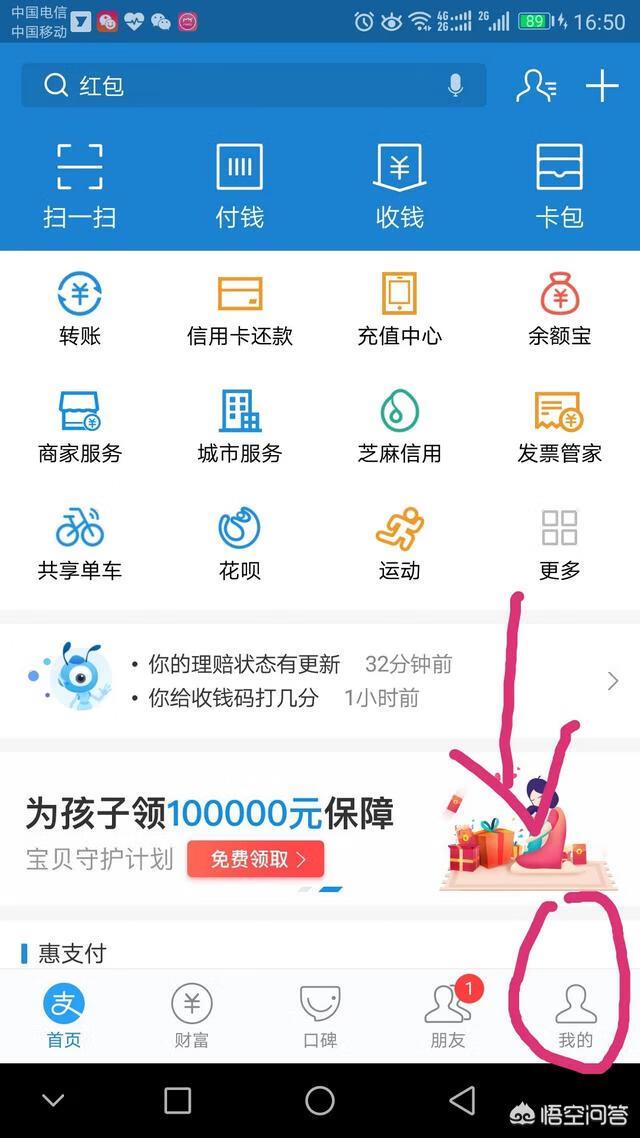
Task: Open the 朋友 tab with badge
Action: pyautogui.click(x=448, y=1016)
